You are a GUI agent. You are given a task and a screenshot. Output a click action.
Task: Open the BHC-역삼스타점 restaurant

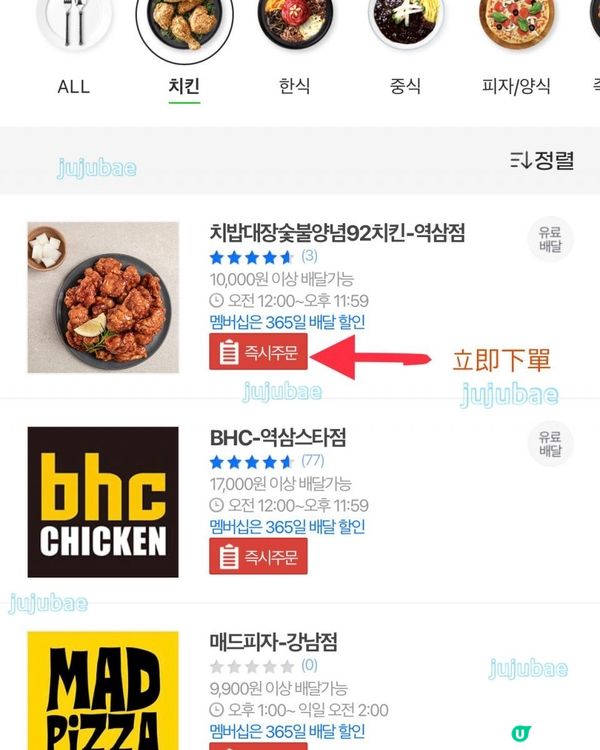277,438
